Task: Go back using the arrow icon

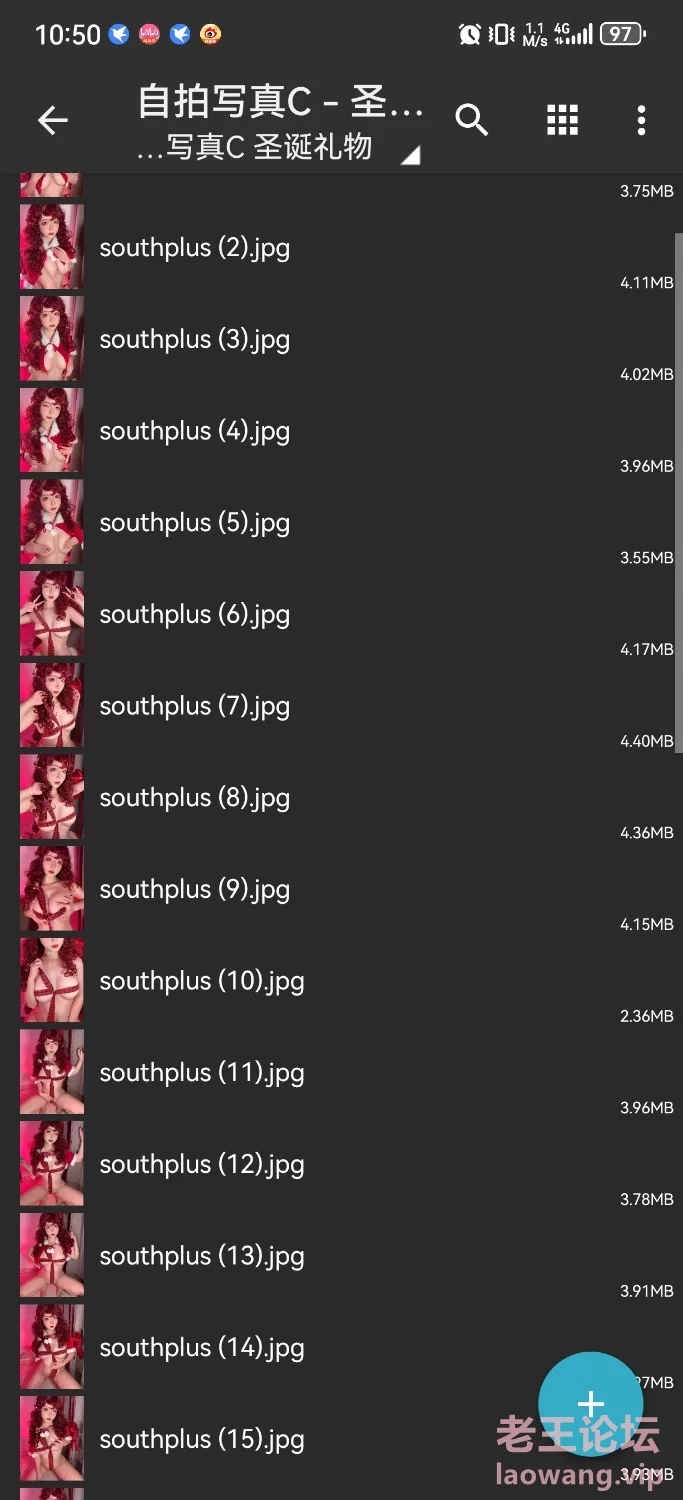Action: 52,121
